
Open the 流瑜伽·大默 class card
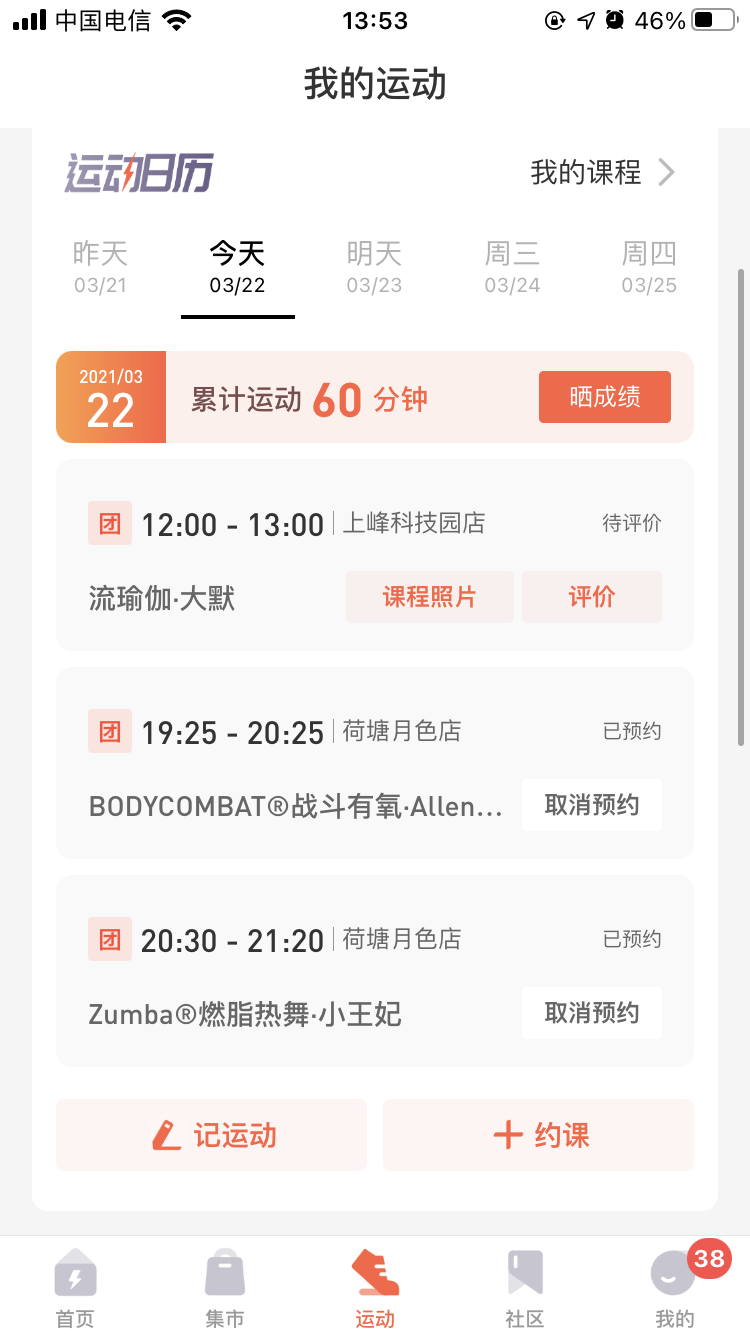[x=220, y=560]
